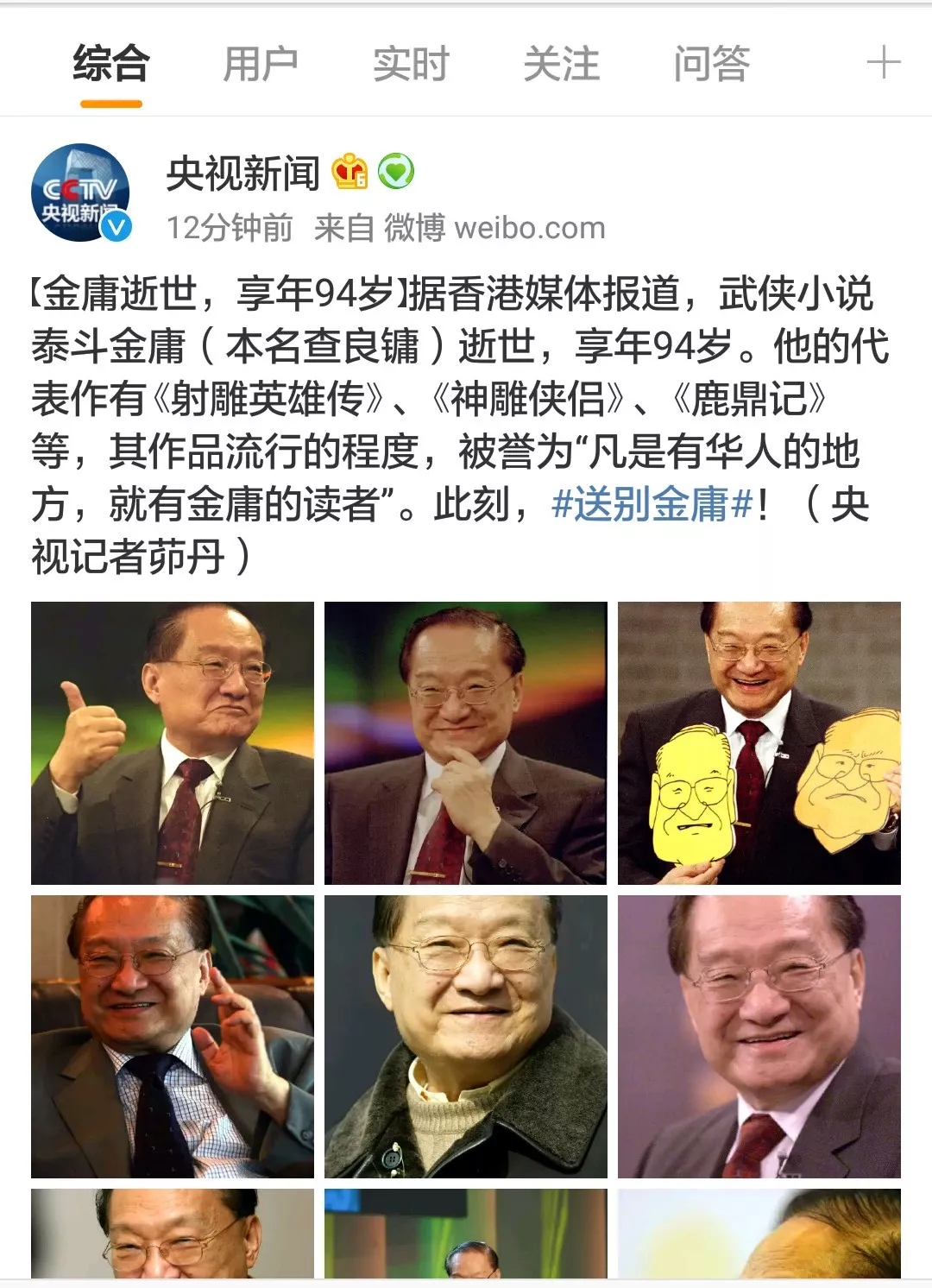Open the photo with hand on chin
Screen dimensions: 932x1288
[466, 743]
